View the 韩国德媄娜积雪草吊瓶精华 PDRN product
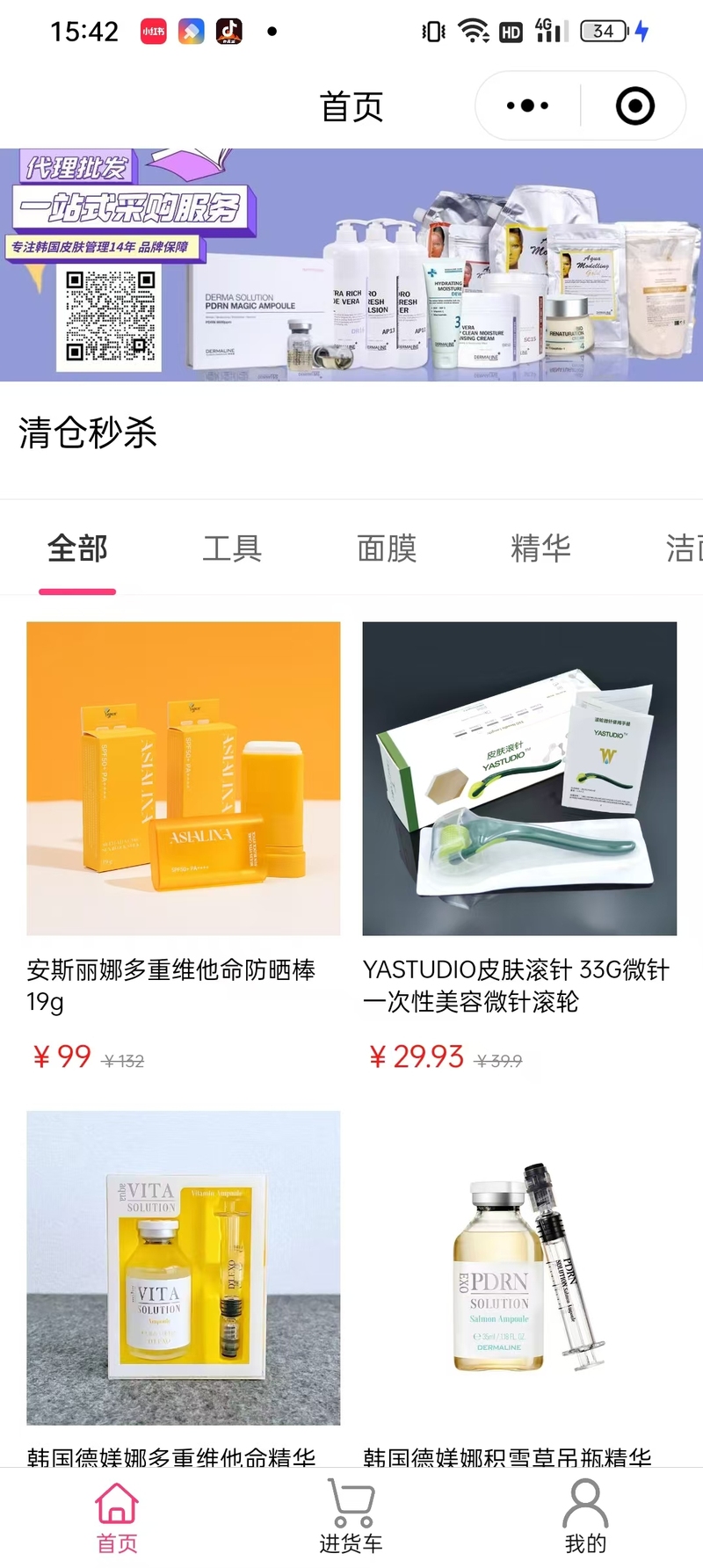703x1568 pixels. click(x=519, y=1267)
